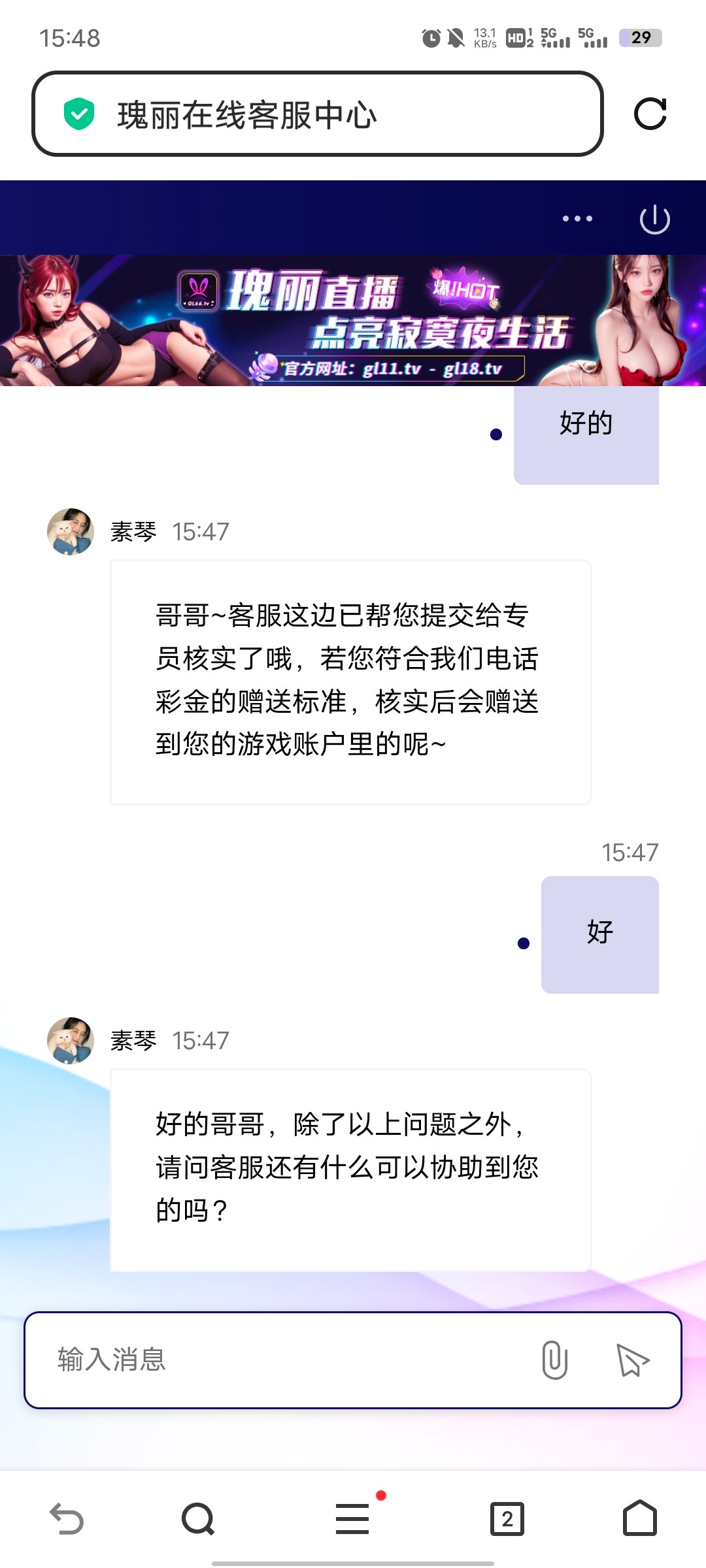The width and height of the screenshot is (706, 1568).
Task: Go back using the browser back arrow
Action: [67, 1518]
